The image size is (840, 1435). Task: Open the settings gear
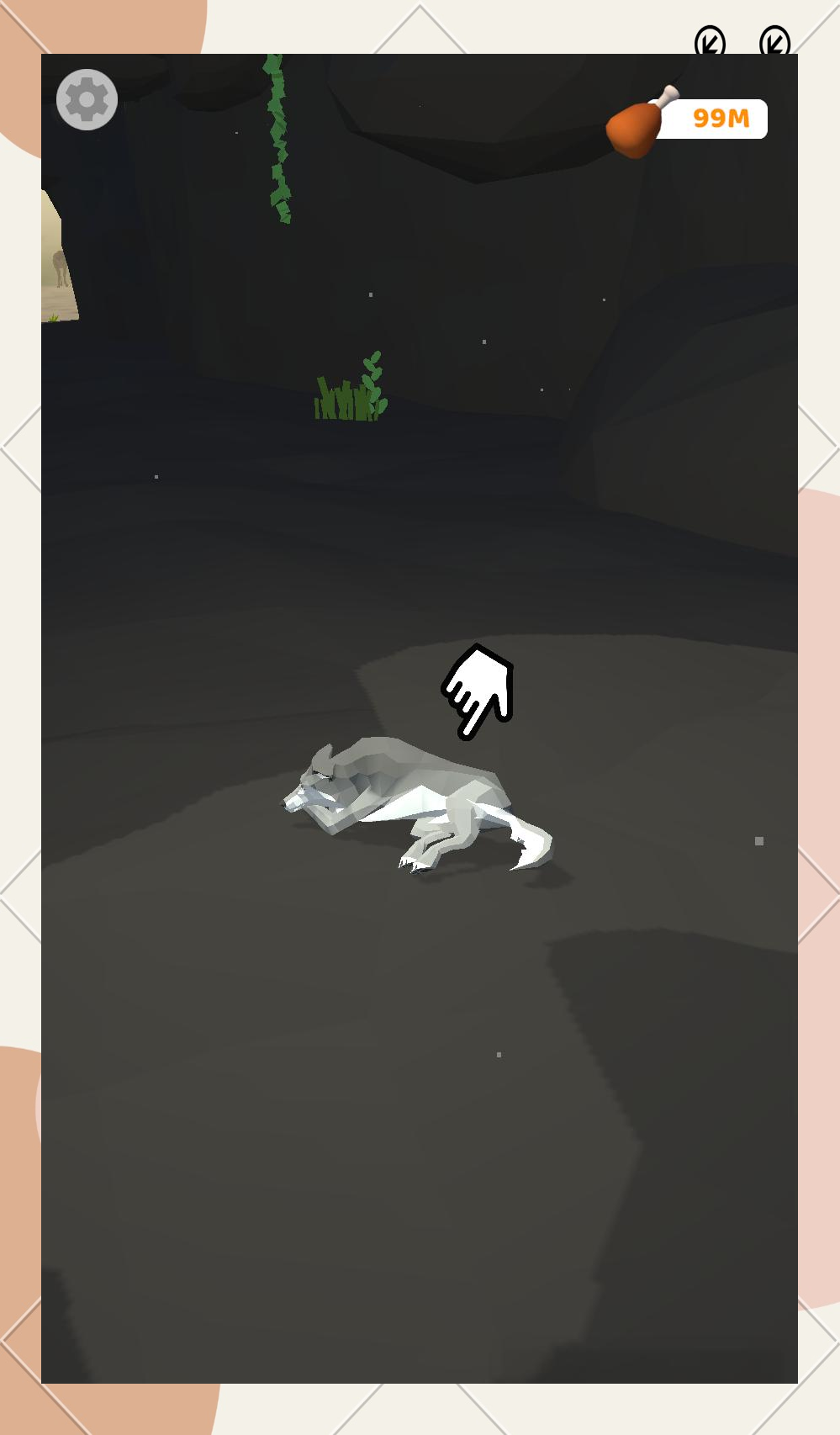coord(87,100)
